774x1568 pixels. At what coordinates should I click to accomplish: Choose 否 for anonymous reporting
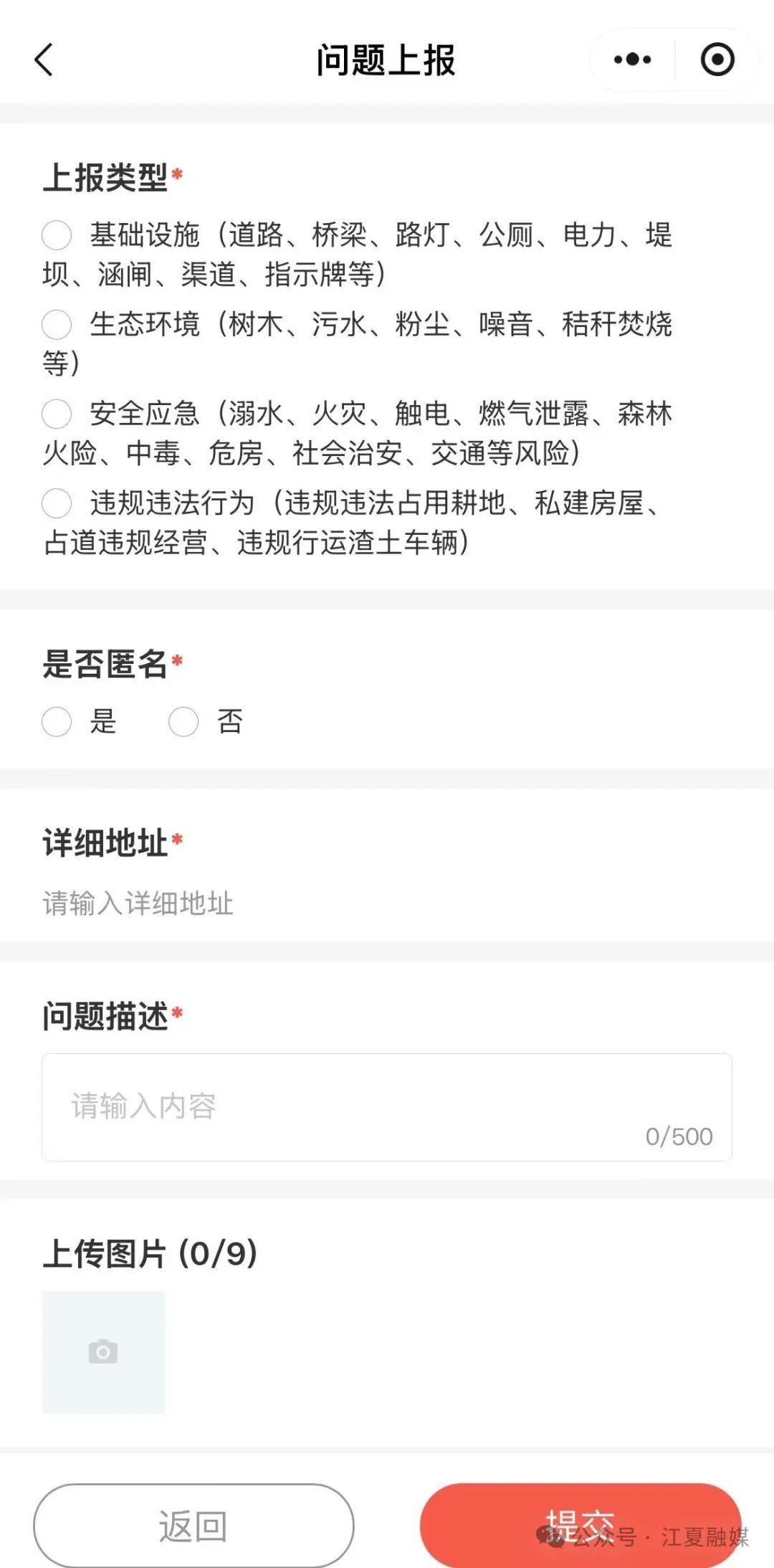point(183,721)
